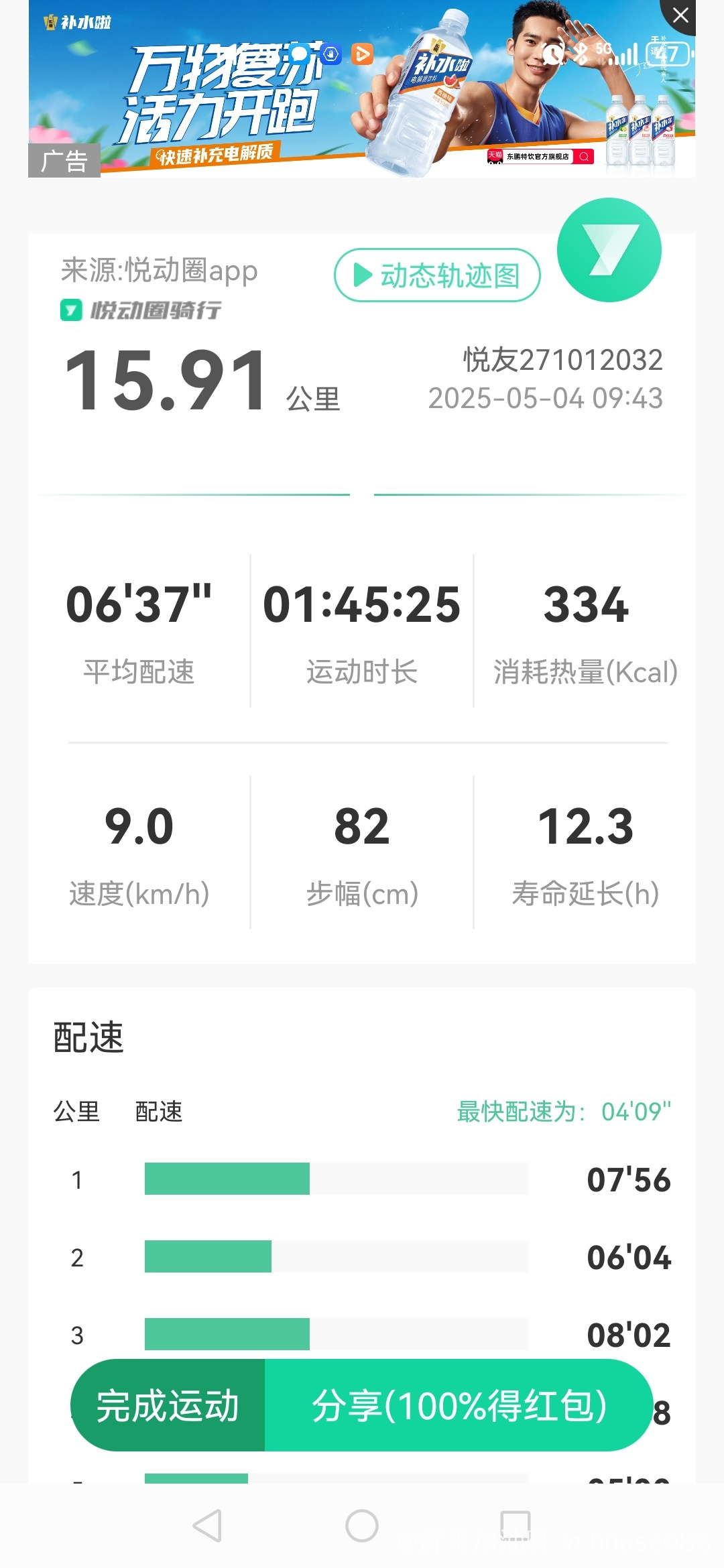Screen dimensions: 724x1568
Task: Go back with the system back button
Action: point(207,1526)
